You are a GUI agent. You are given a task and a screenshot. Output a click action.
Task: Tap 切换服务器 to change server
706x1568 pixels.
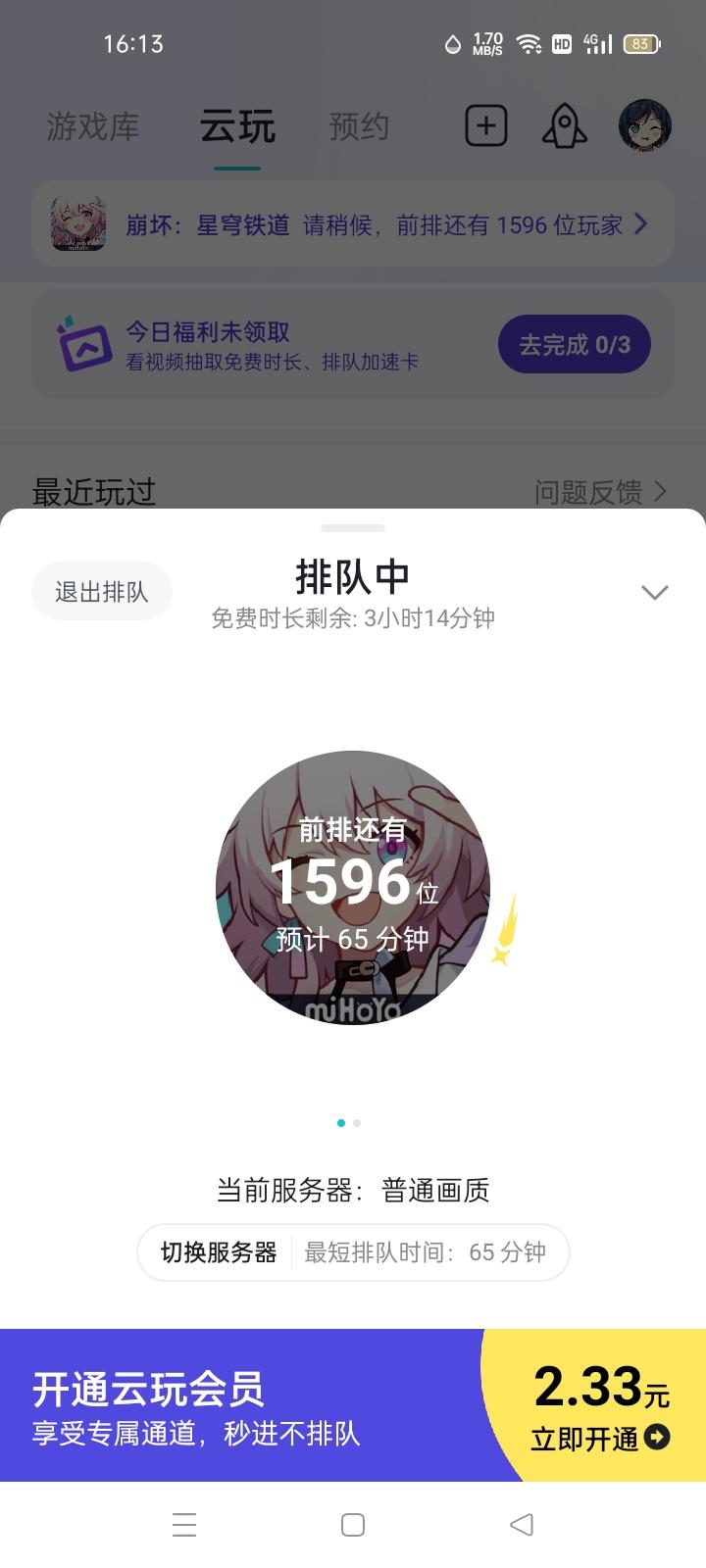click(218, 1252)
